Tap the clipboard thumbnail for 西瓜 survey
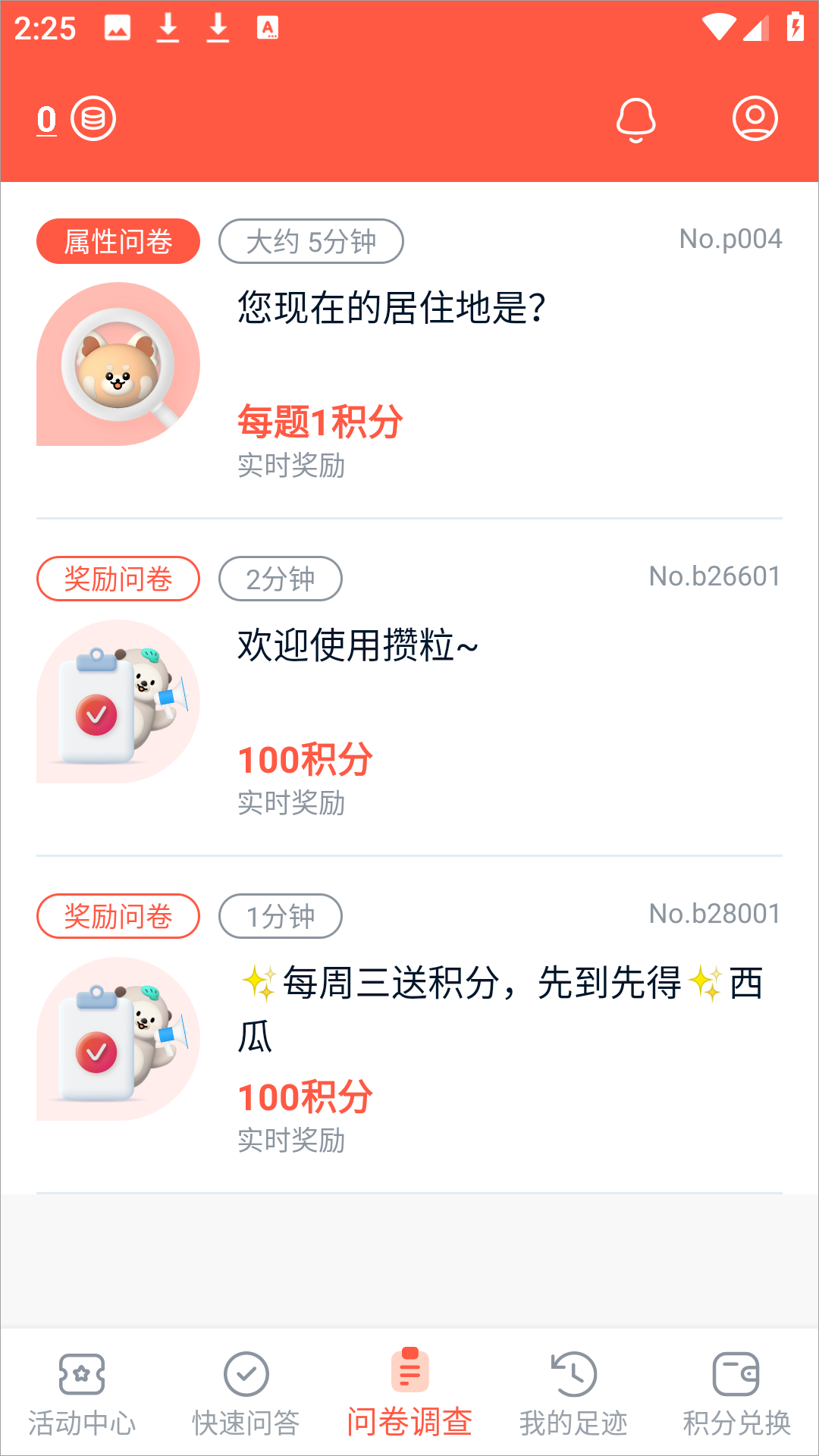Screen dimensions: 819x1456 [x=118, y=1039]
